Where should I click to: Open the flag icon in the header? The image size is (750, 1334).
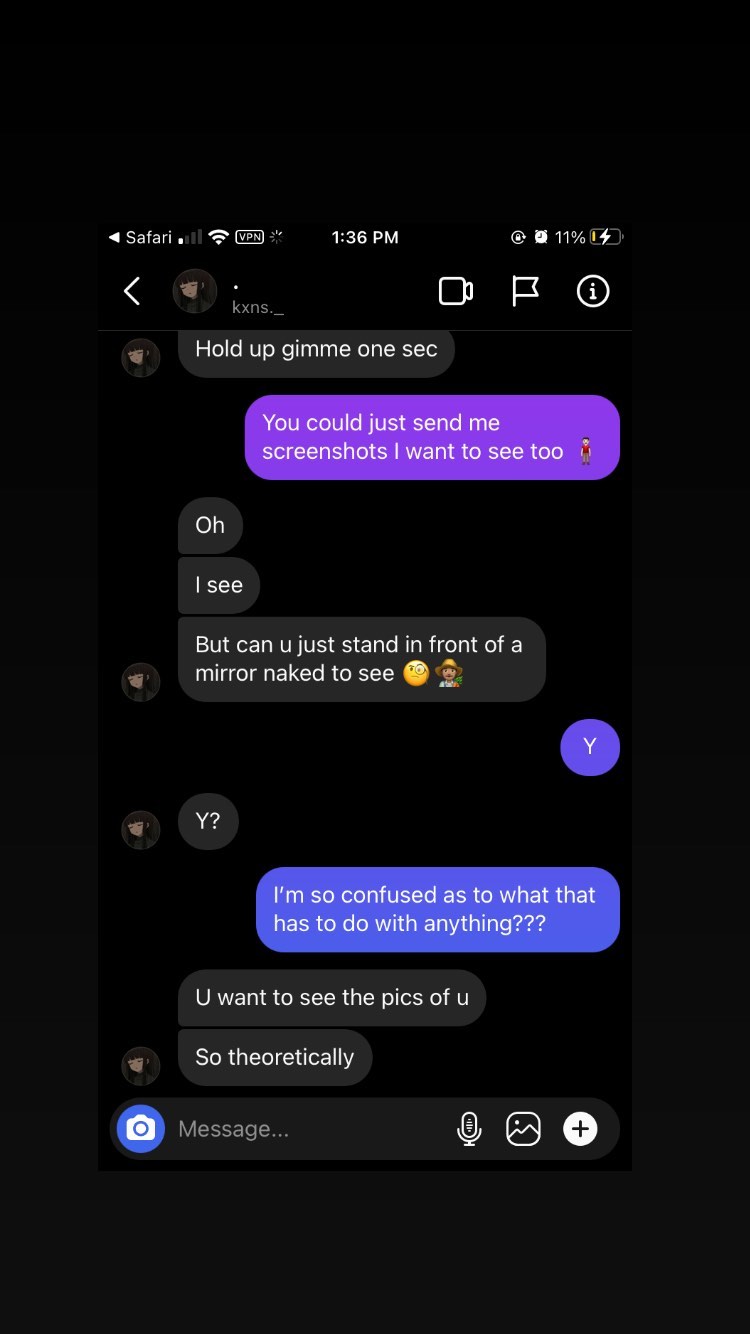[x=525, y=291]
